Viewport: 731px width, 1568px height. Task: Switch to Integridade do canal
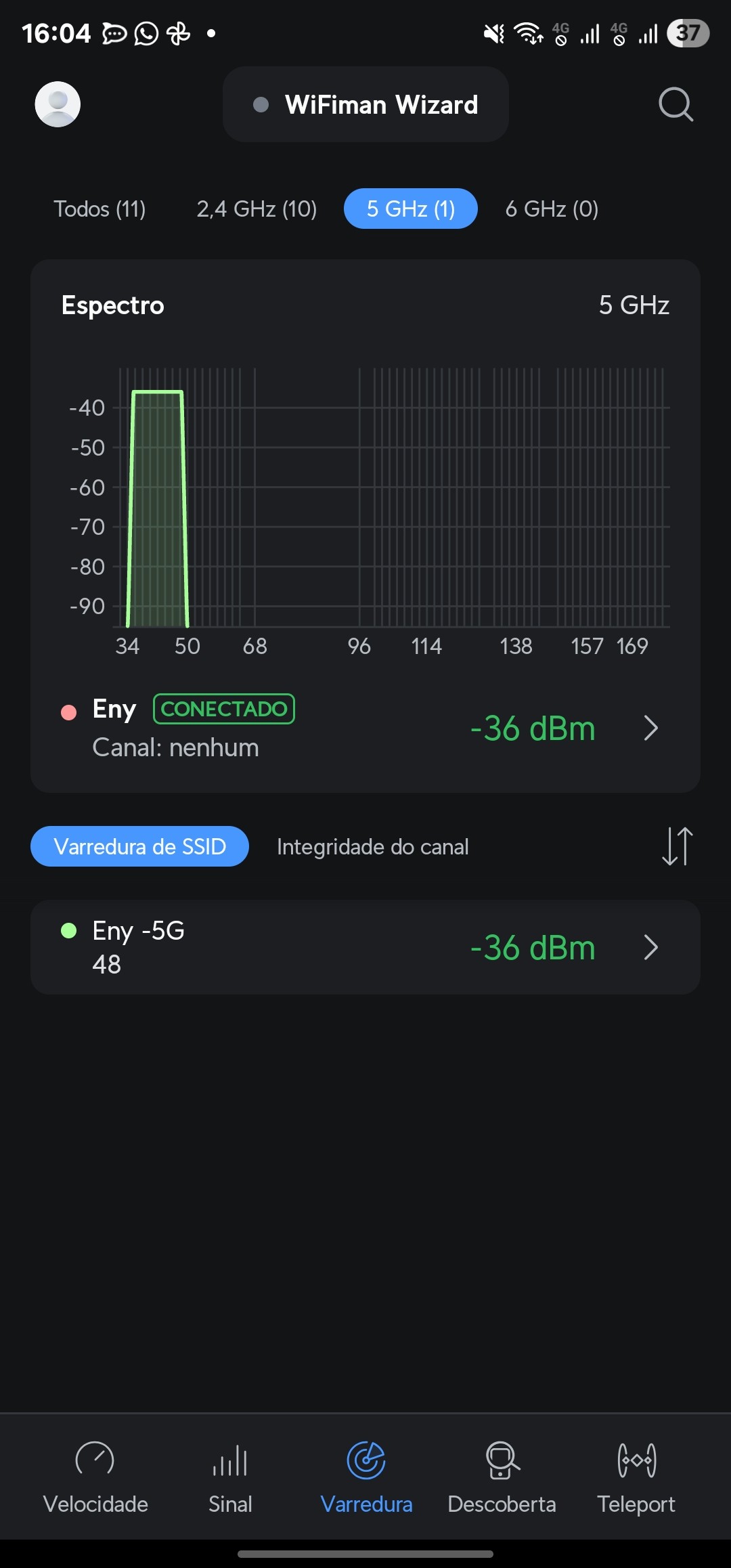tap(372, 846)
